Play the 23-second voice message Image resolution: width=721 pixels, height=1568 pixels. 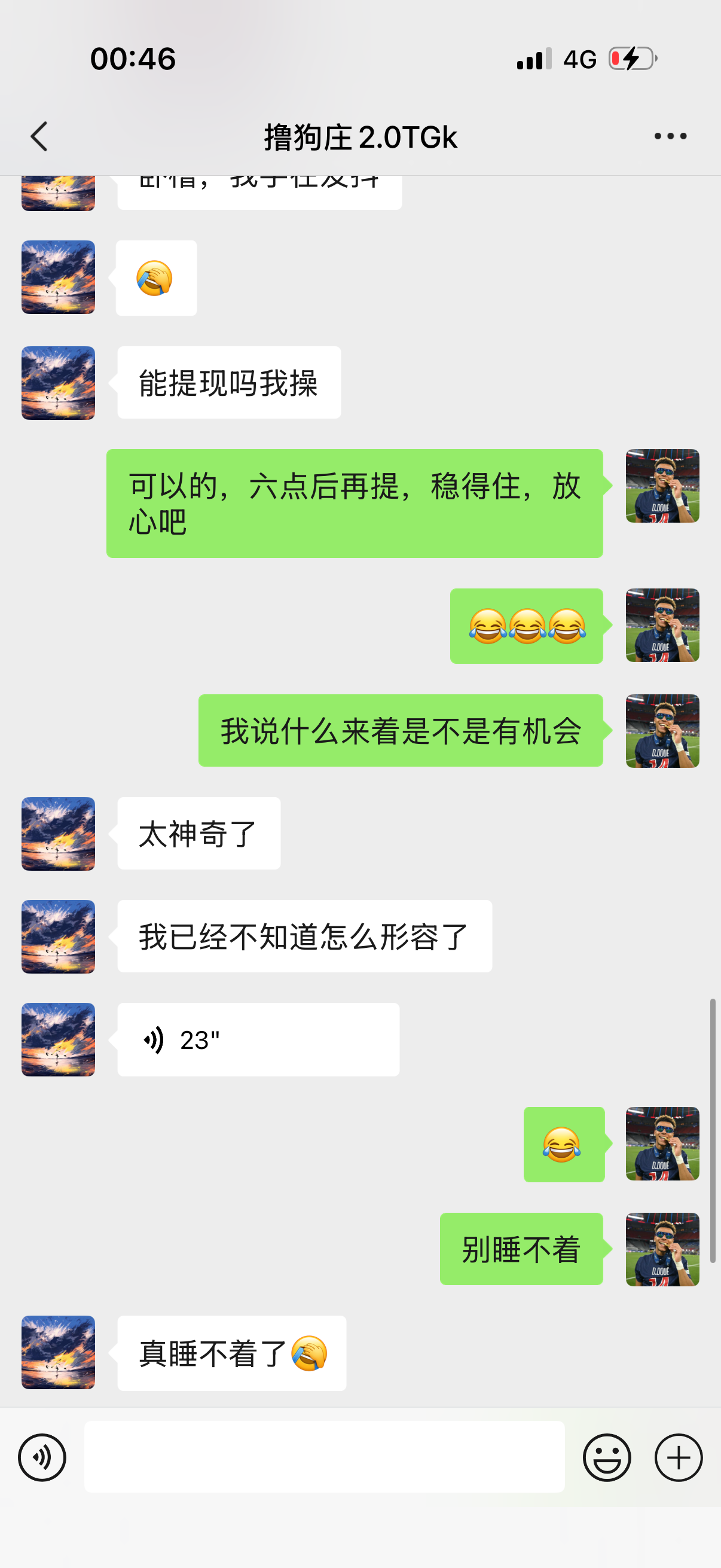(x=259, y=1039)
